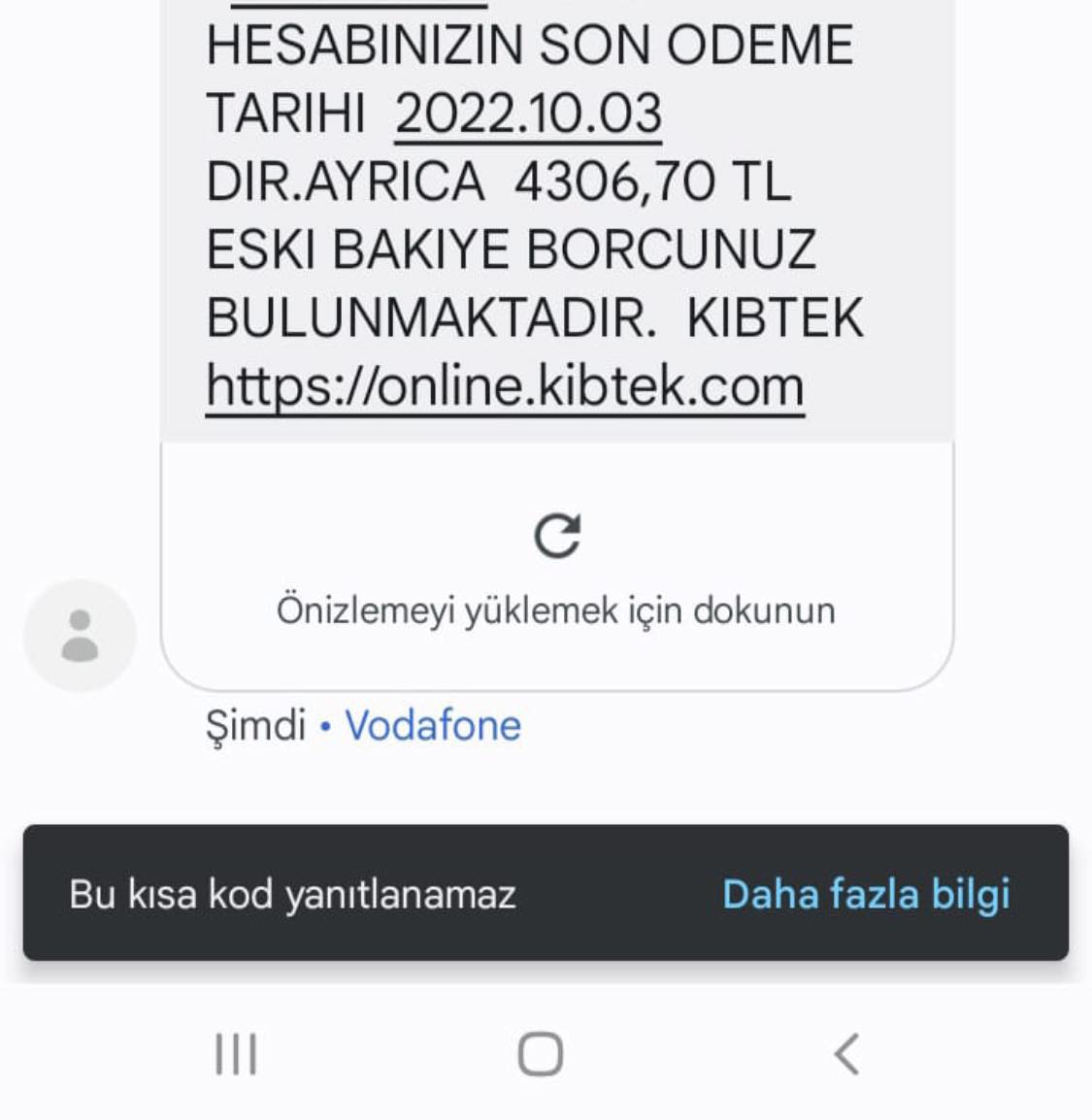Screen dimensions: 1092x1120
Task: Tap Daha fazla bilgi for more info
Action: point(866,894)
